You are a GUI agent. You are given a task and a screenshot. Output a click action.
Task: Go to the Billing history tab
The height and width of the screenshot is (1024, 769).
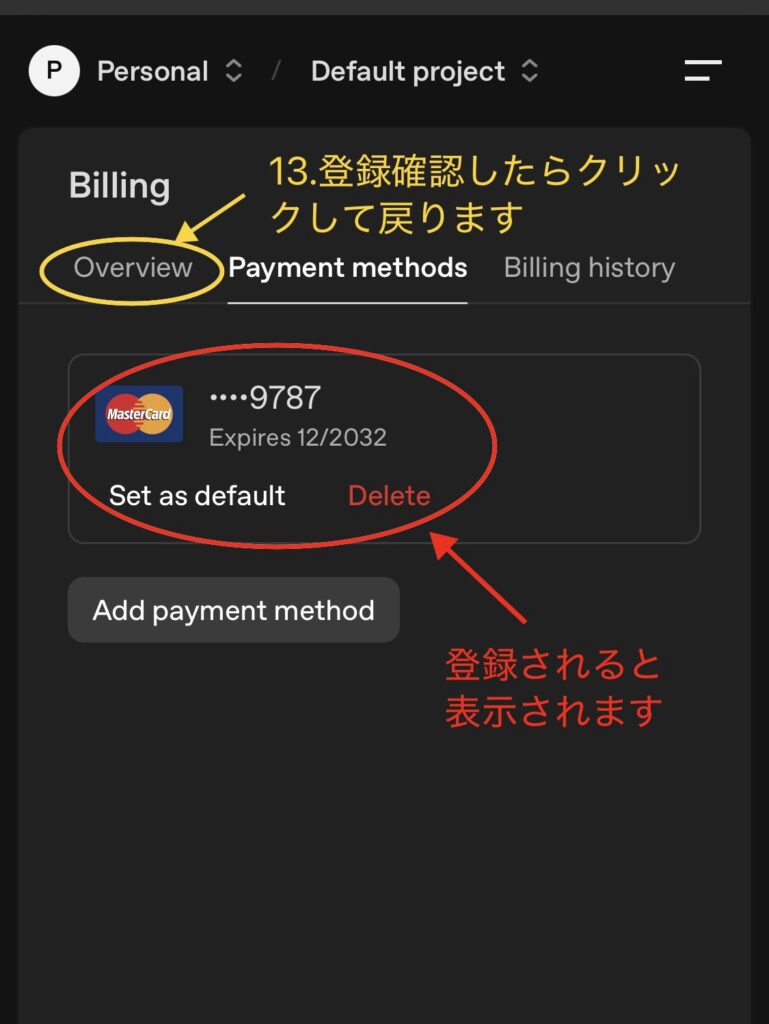pos(589,268)
